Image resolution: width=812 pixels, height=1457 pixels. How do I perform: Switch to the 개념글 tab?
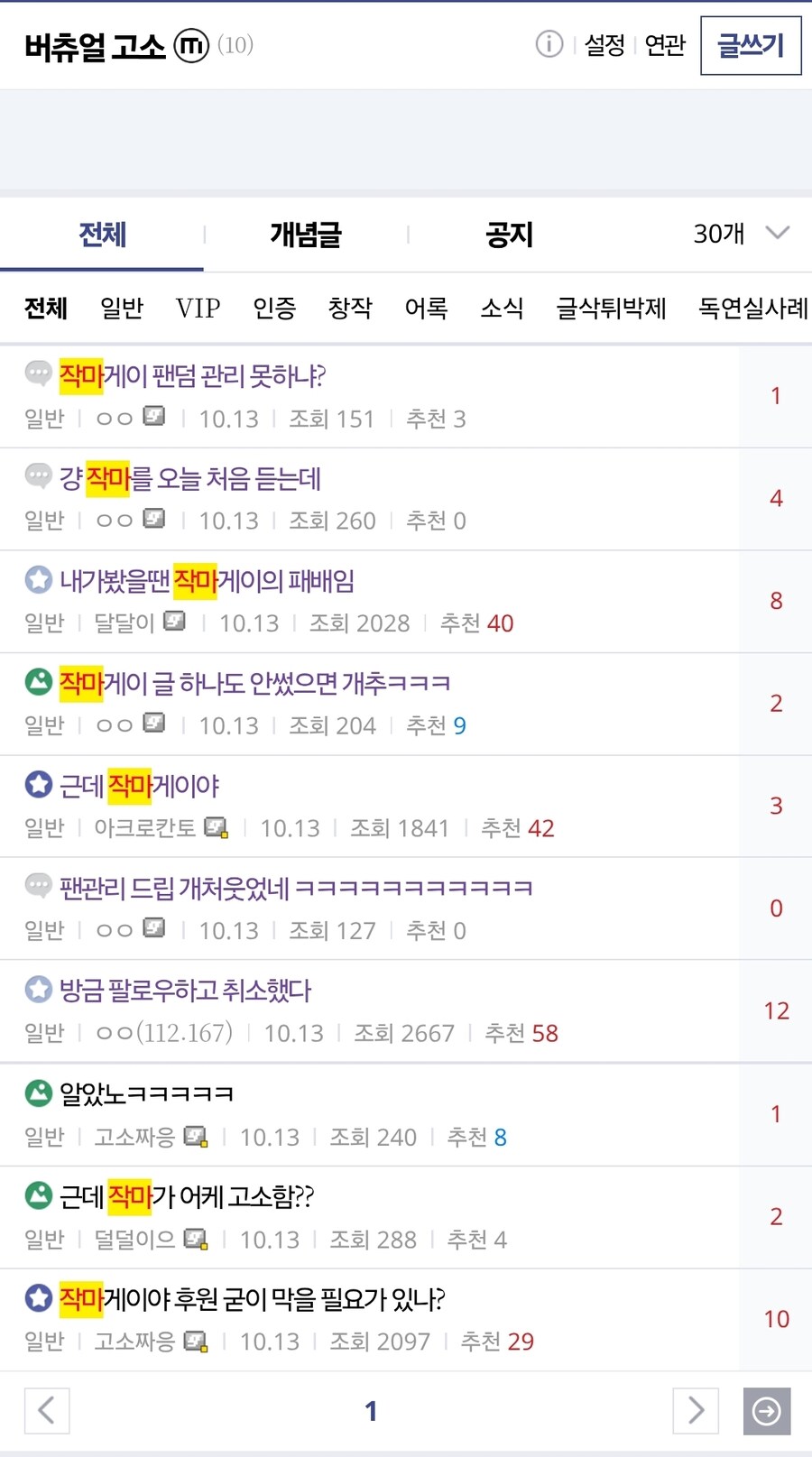pos(306,235)
